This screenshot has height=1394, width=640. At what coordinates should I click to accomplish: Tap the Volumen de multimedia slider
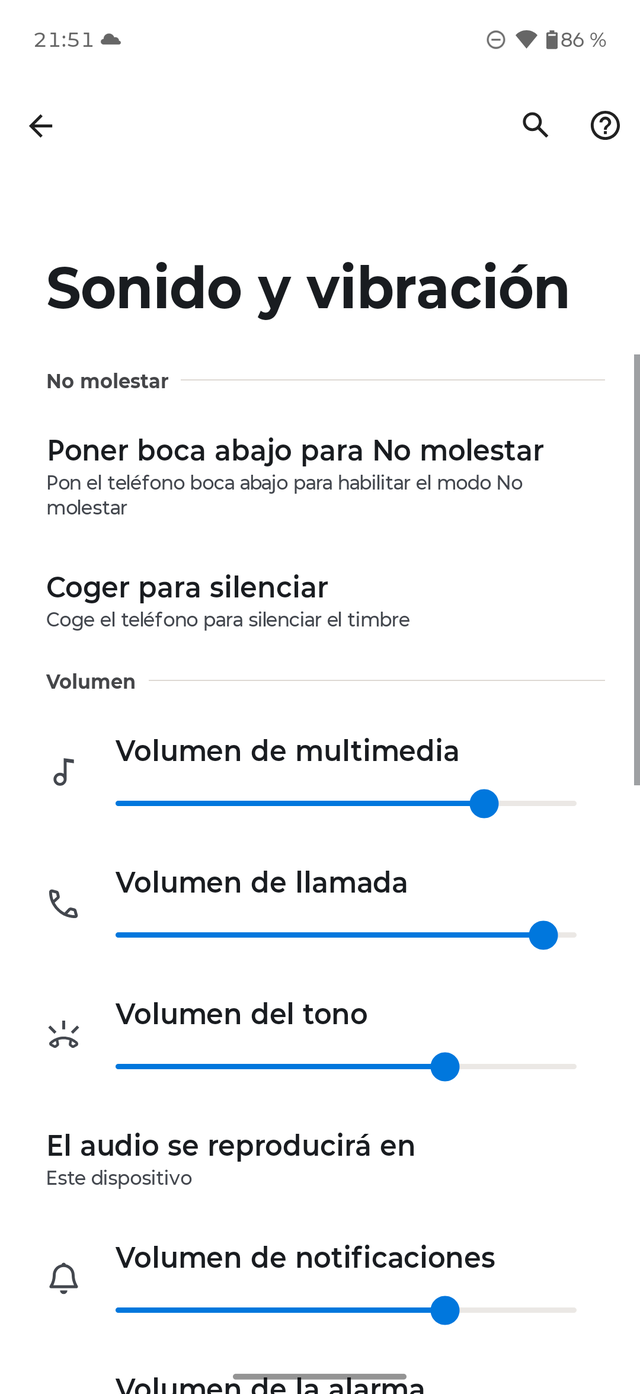pos(346,803)
